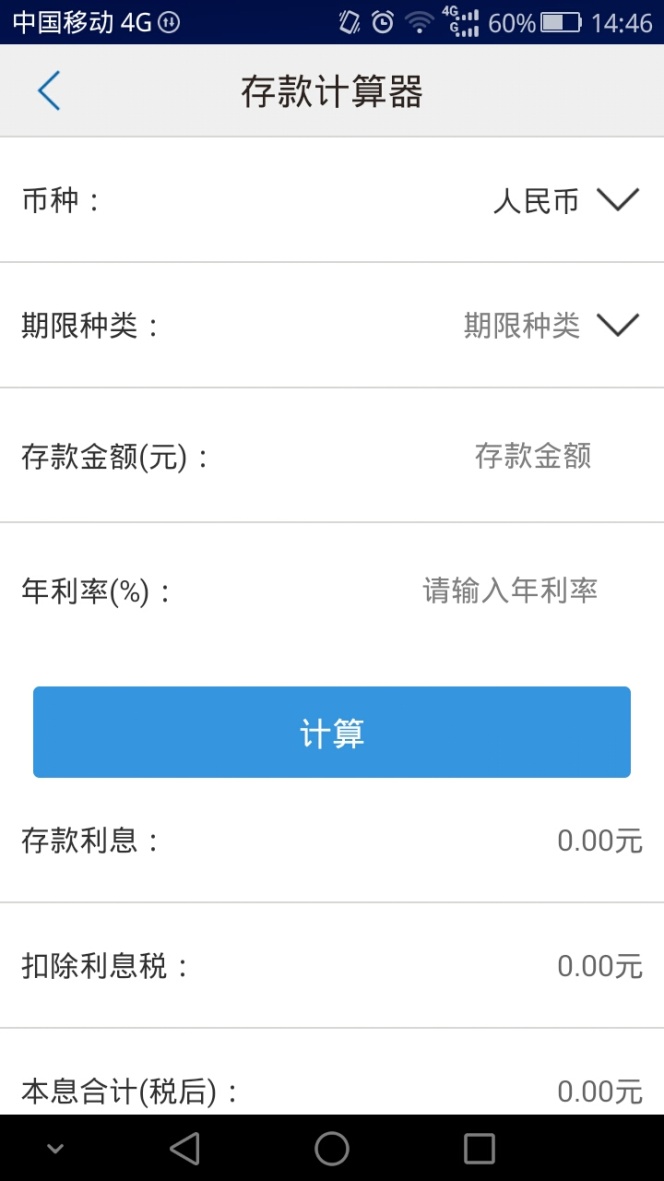Focus the 存款金额 input field
This screenshot has height=1181, width=664.
point(532,456)
